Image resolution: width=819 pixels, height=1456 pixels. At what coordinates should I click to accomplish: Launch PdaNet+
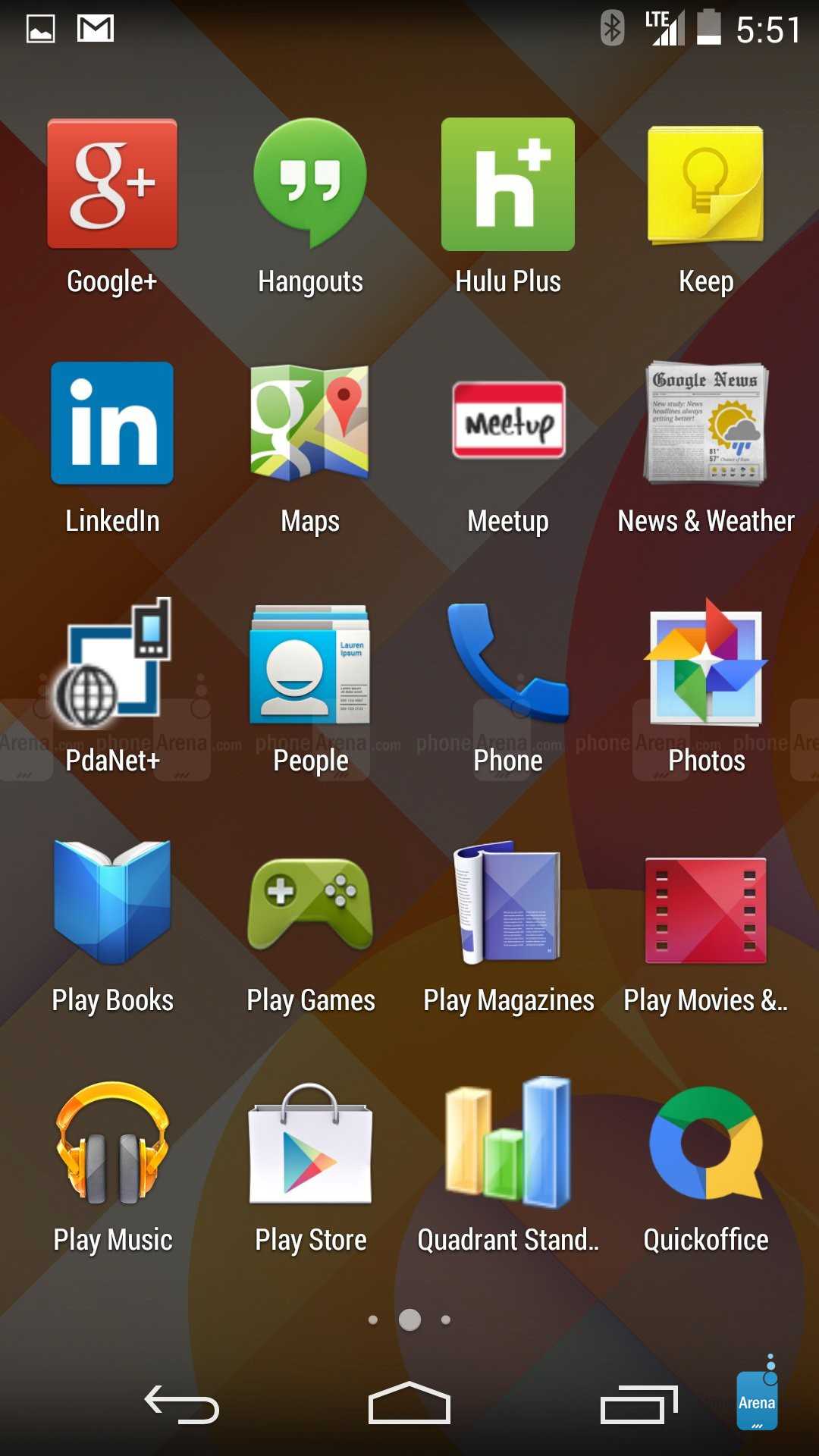112,664
